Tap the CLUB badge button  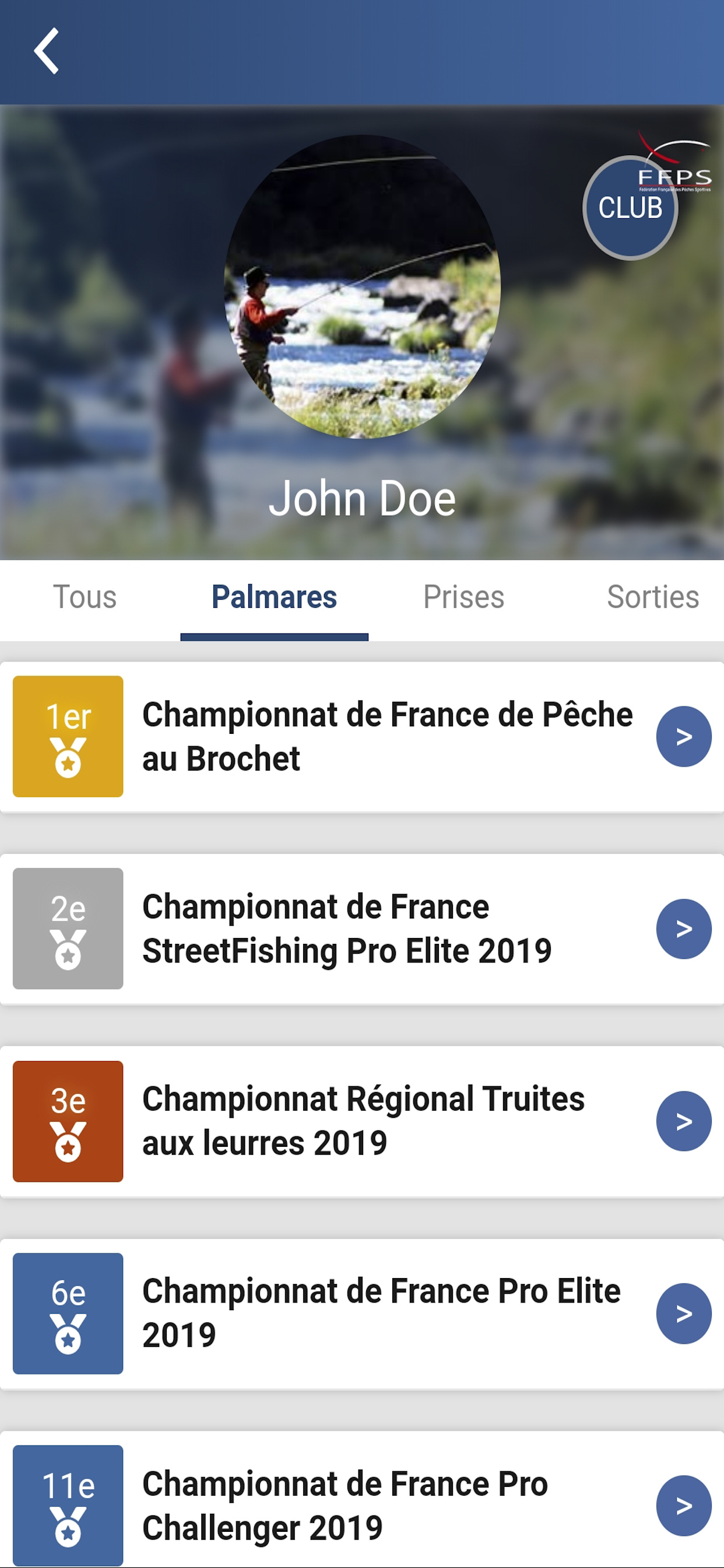630,208
